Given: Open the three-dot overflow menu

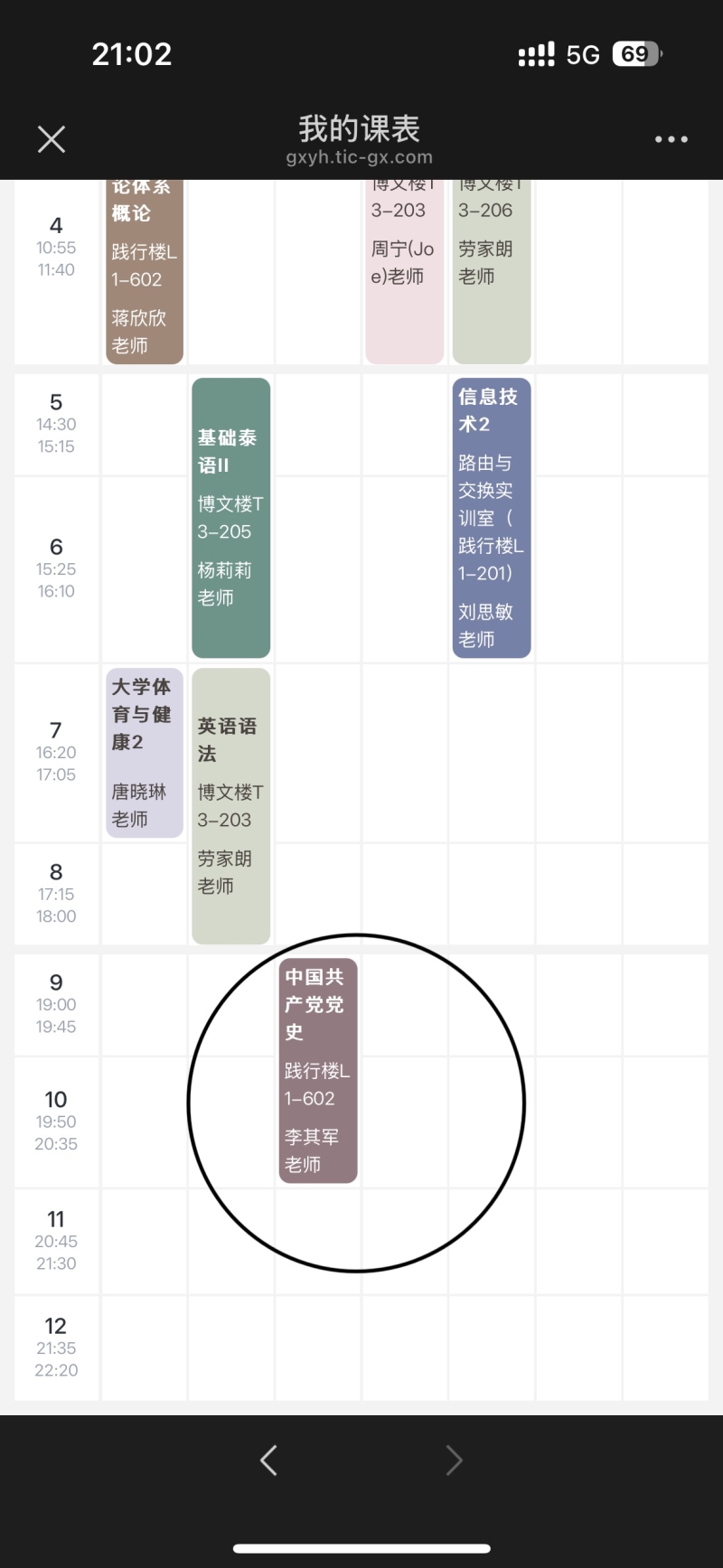Looking at the screenshot, I should pos(671,139).
